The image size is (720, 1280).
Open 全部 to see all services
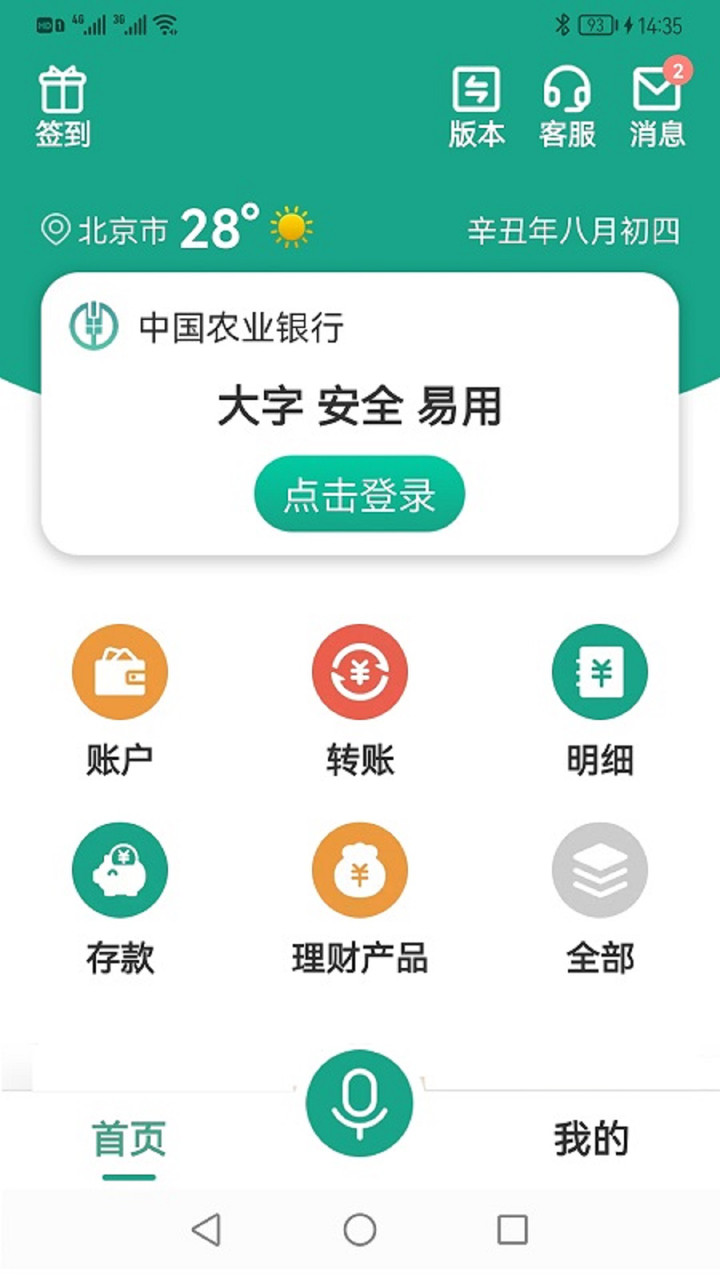click(600, 869)
